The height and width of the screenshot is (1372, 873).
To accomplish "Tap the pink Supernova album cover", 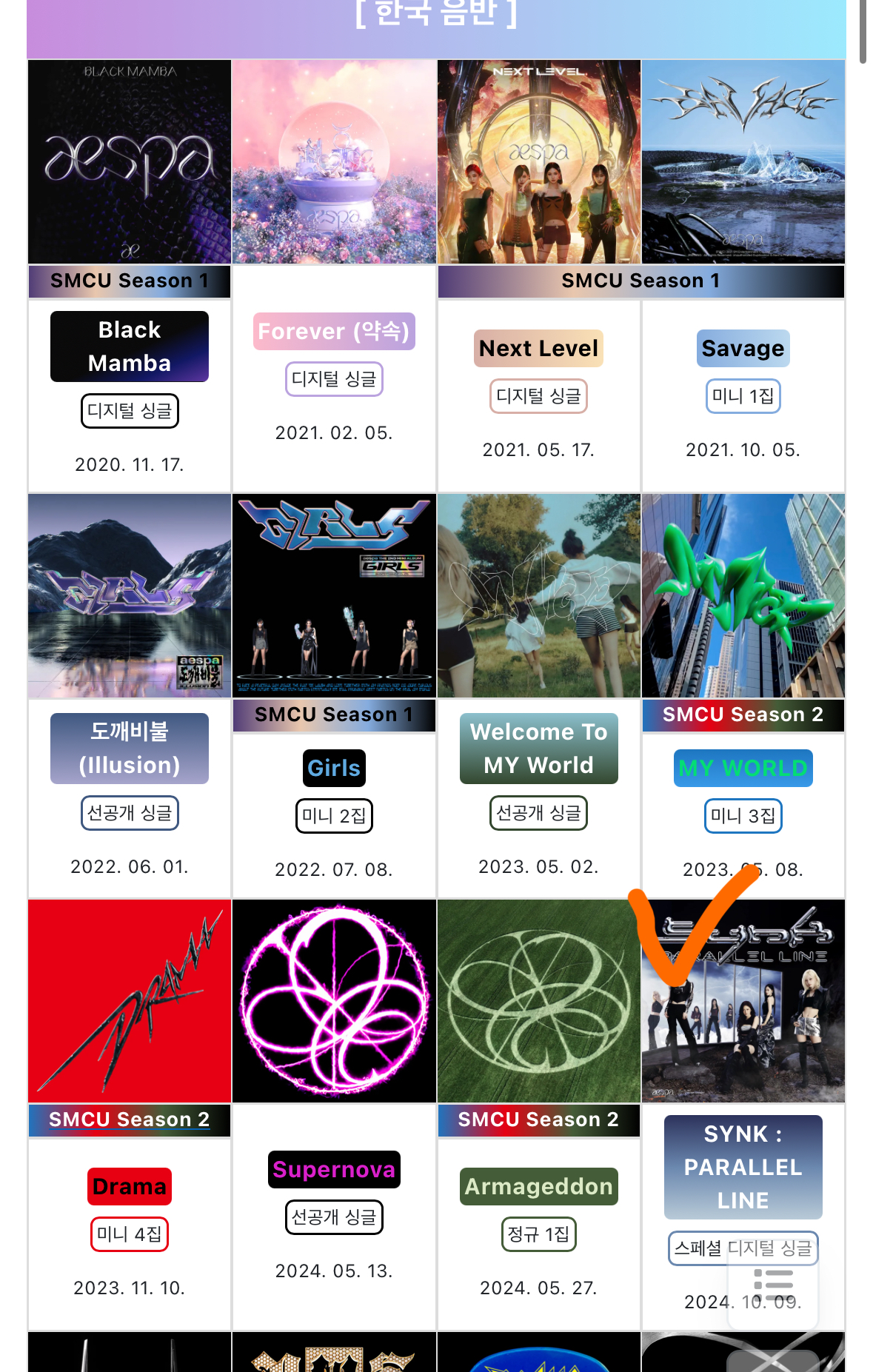I will [x=334, y=1001].
